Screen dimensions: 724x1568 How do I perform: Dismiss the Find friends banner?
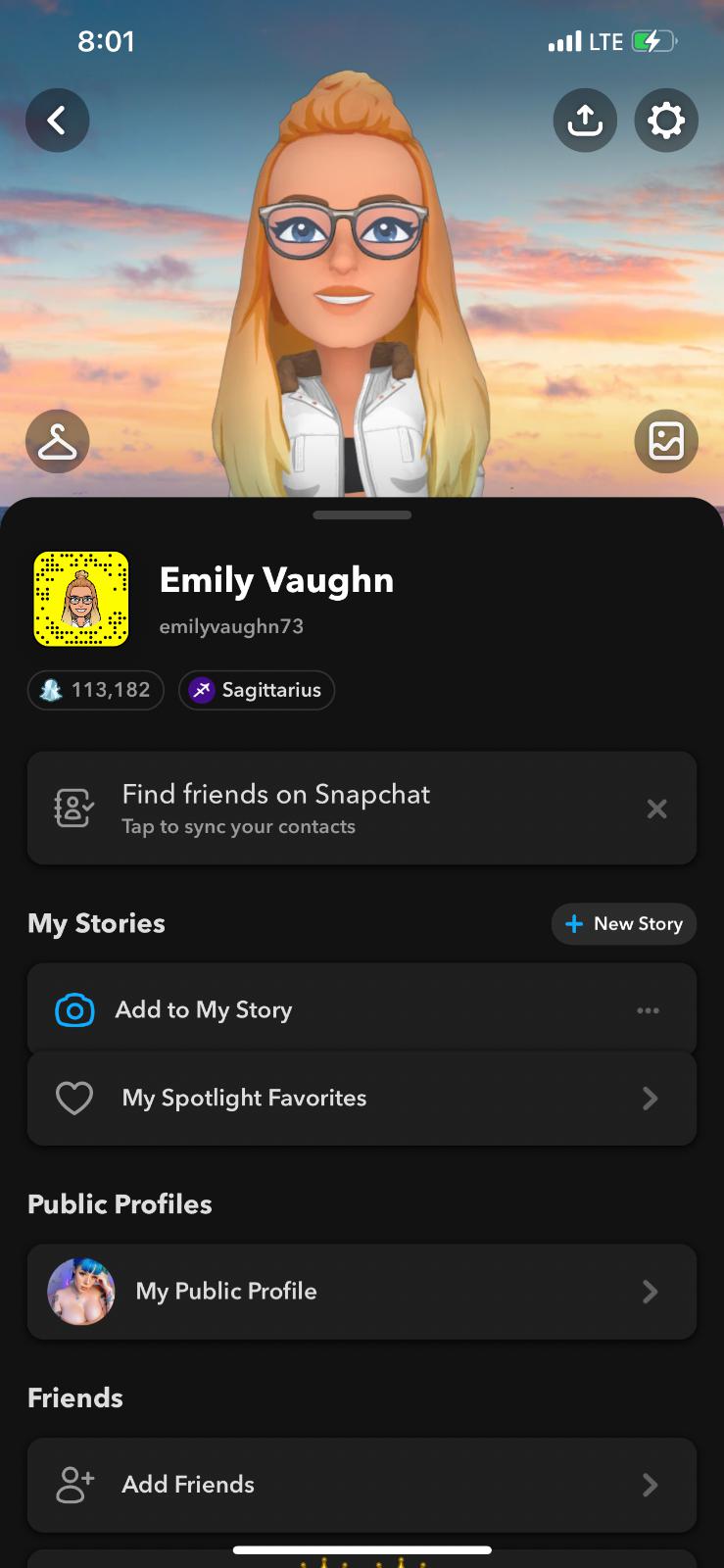656,808
